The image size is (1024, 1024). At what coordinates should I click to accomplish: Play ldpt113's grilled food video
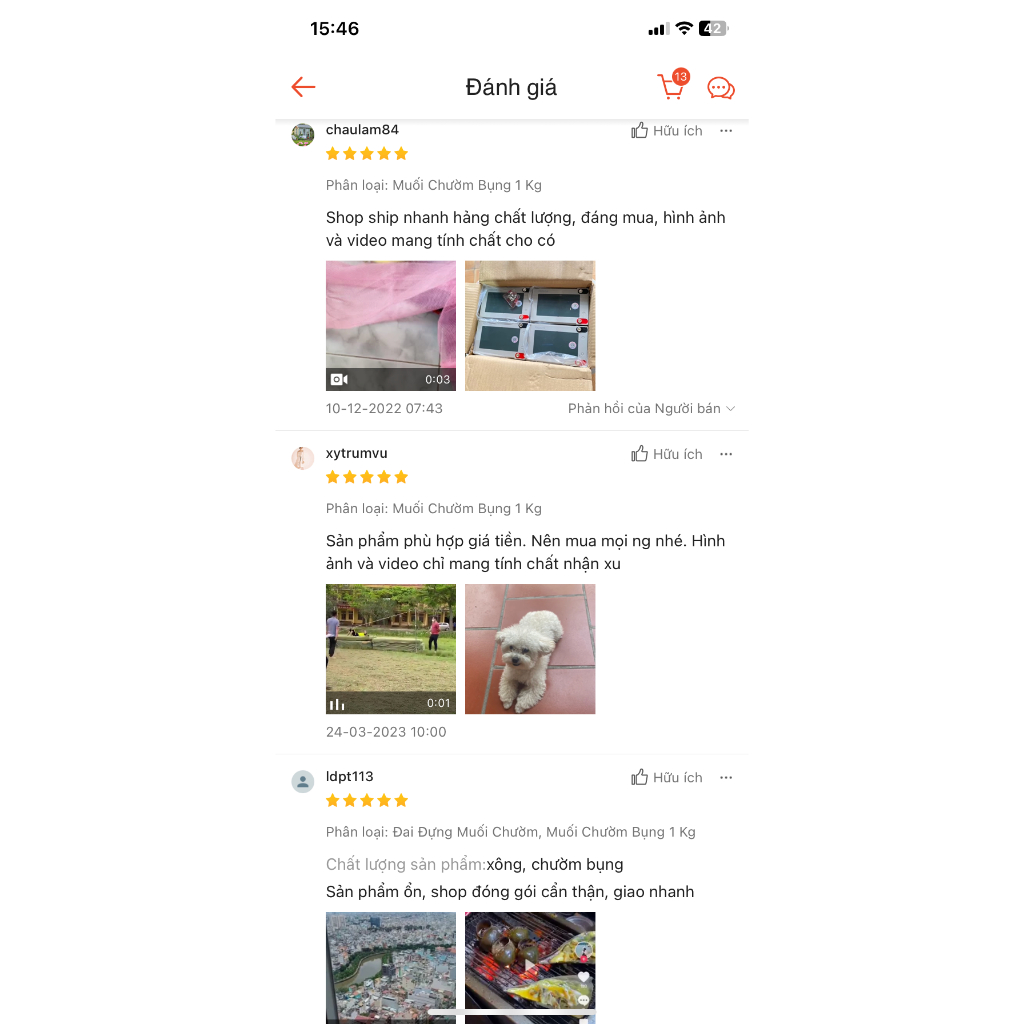pos(530,962)
